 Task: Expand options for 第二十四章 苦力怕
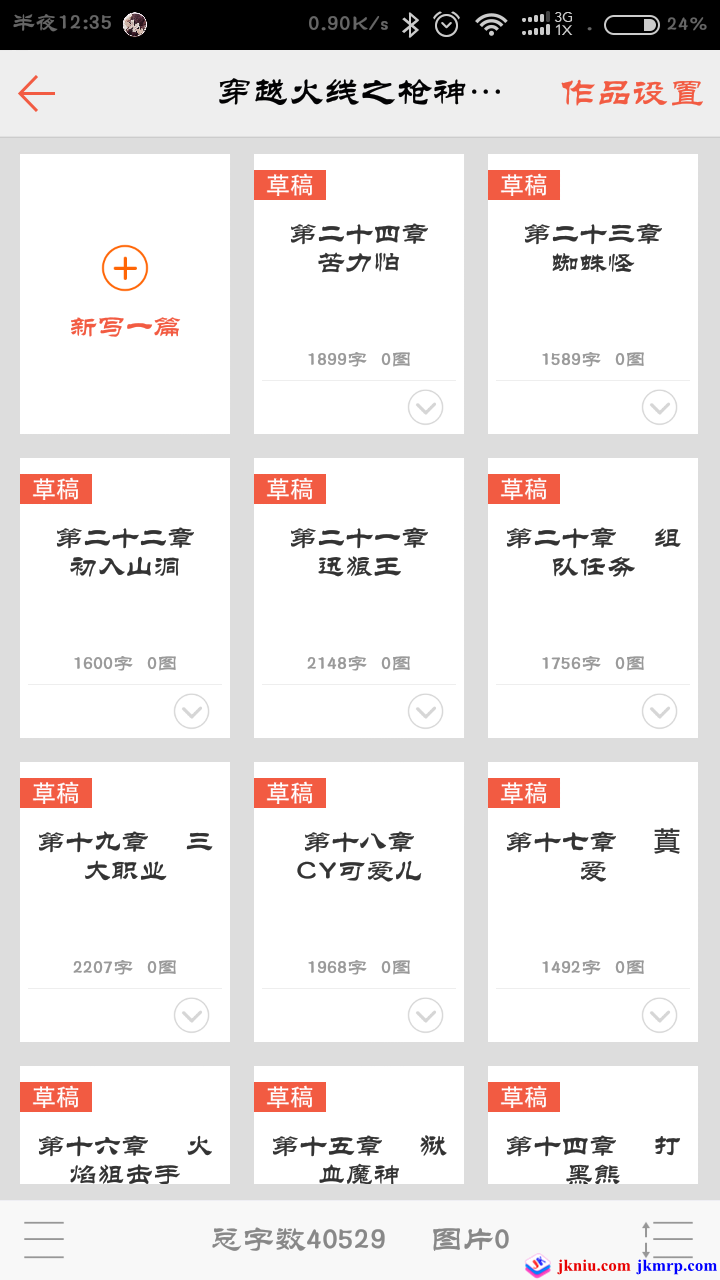[x=426, y=407]
